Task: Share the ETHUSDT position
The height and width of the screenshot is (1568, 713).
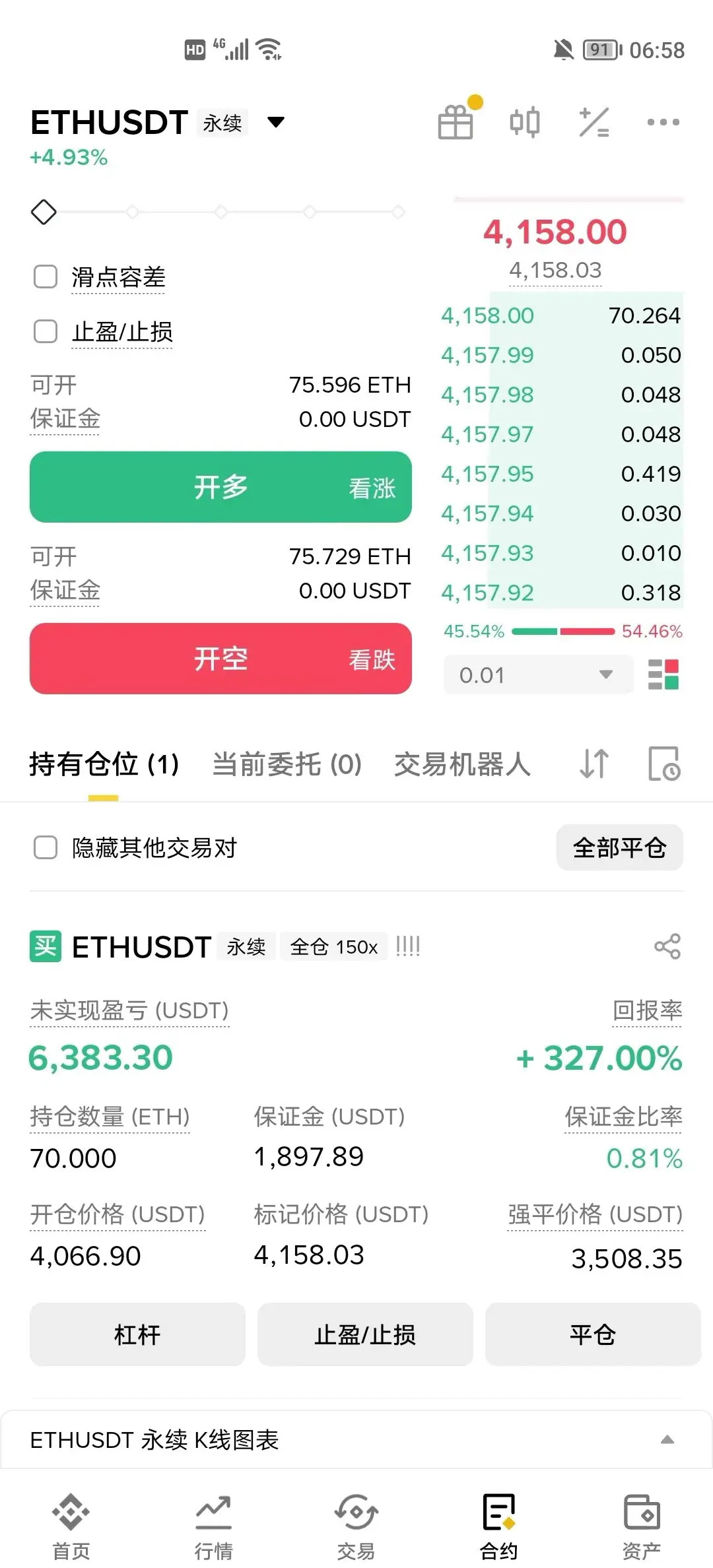Action: 667,946
